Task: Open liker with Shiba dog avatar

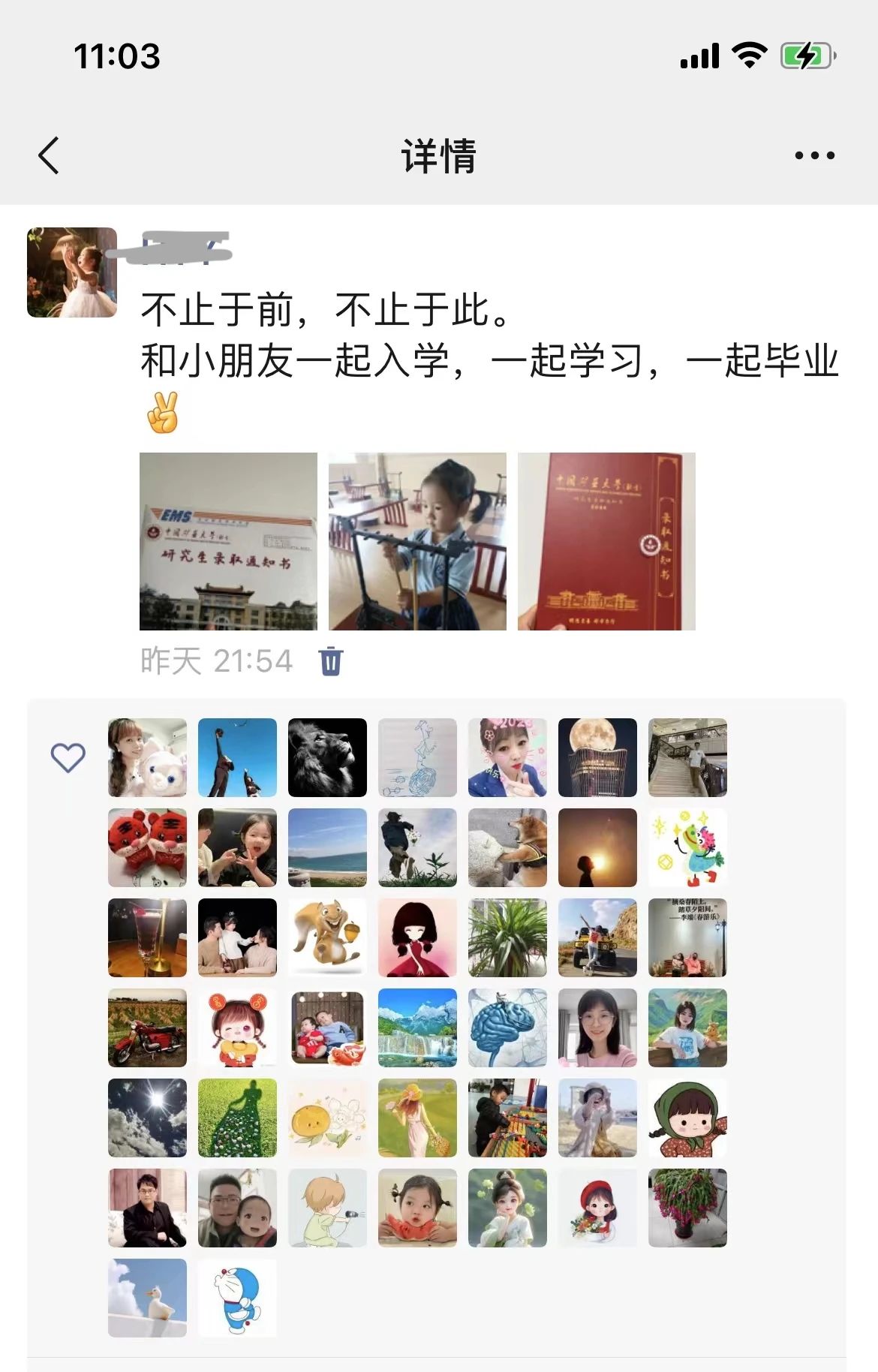Action: tap(507, 847)
